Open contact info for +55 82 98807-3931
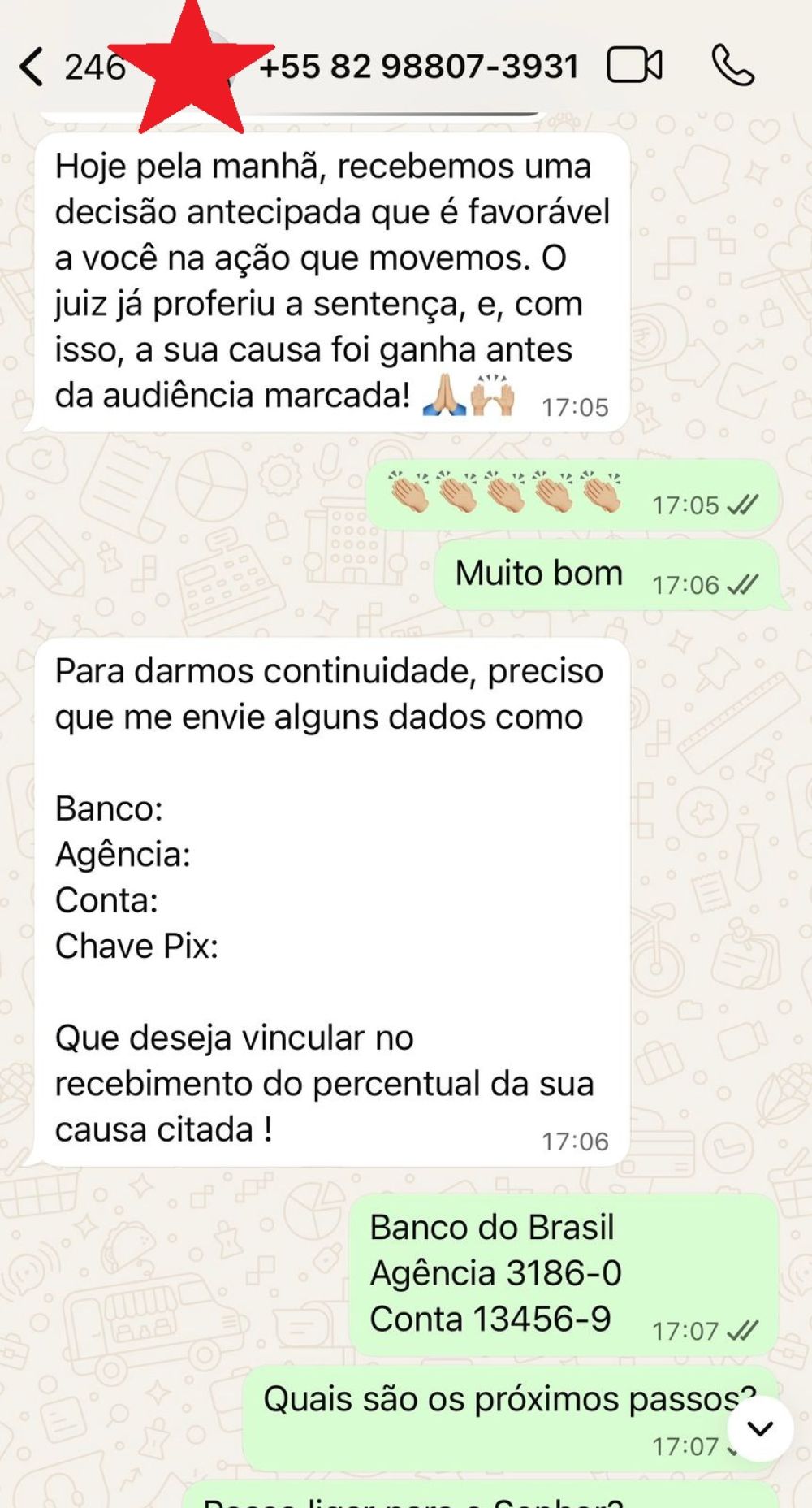Image resolution: width=812 pixels, height=1508 pixels. (418, 67)
